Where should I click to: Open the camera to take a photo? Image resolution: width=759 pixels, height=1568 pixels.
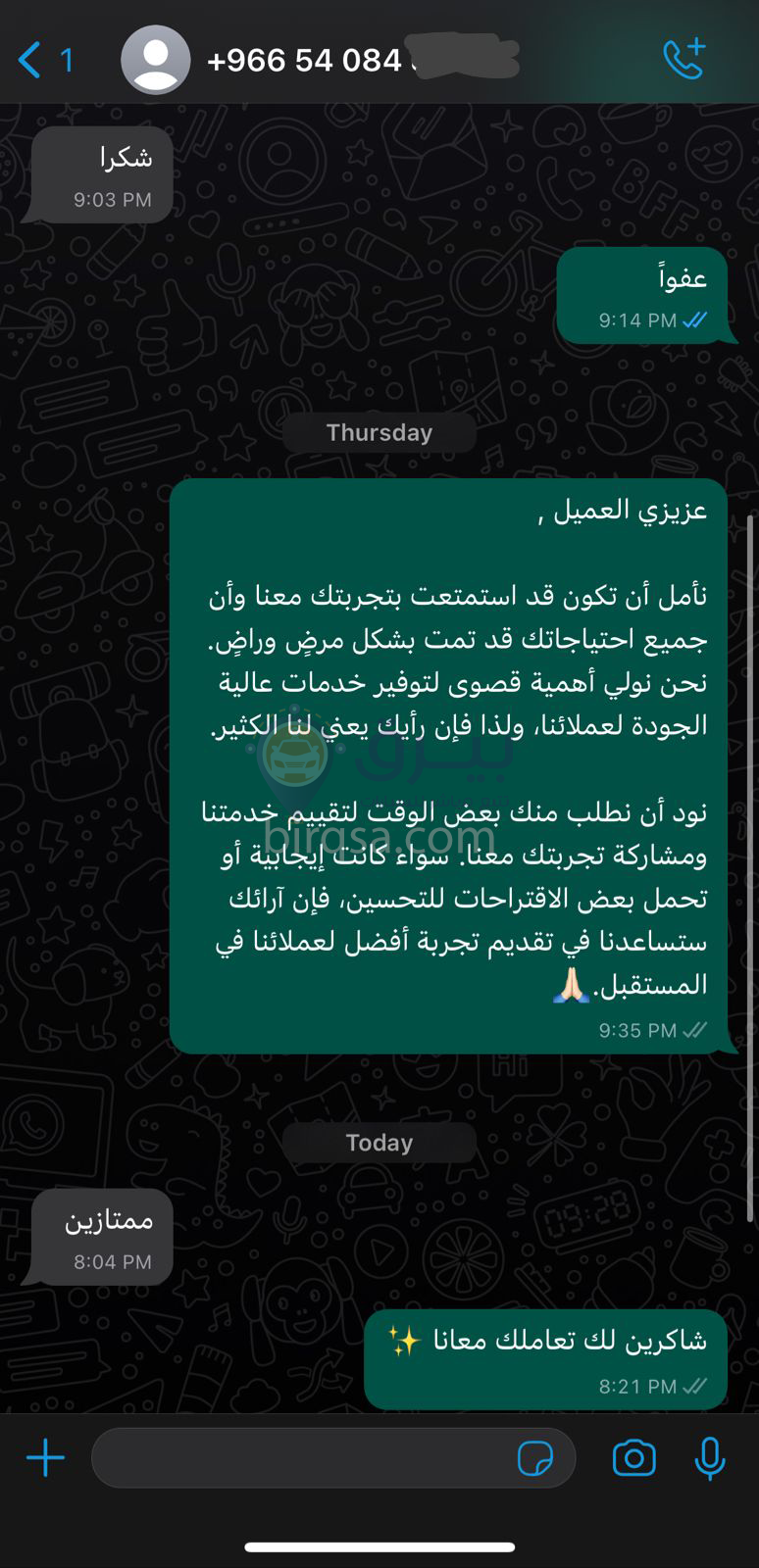[x=633, y=1458]
